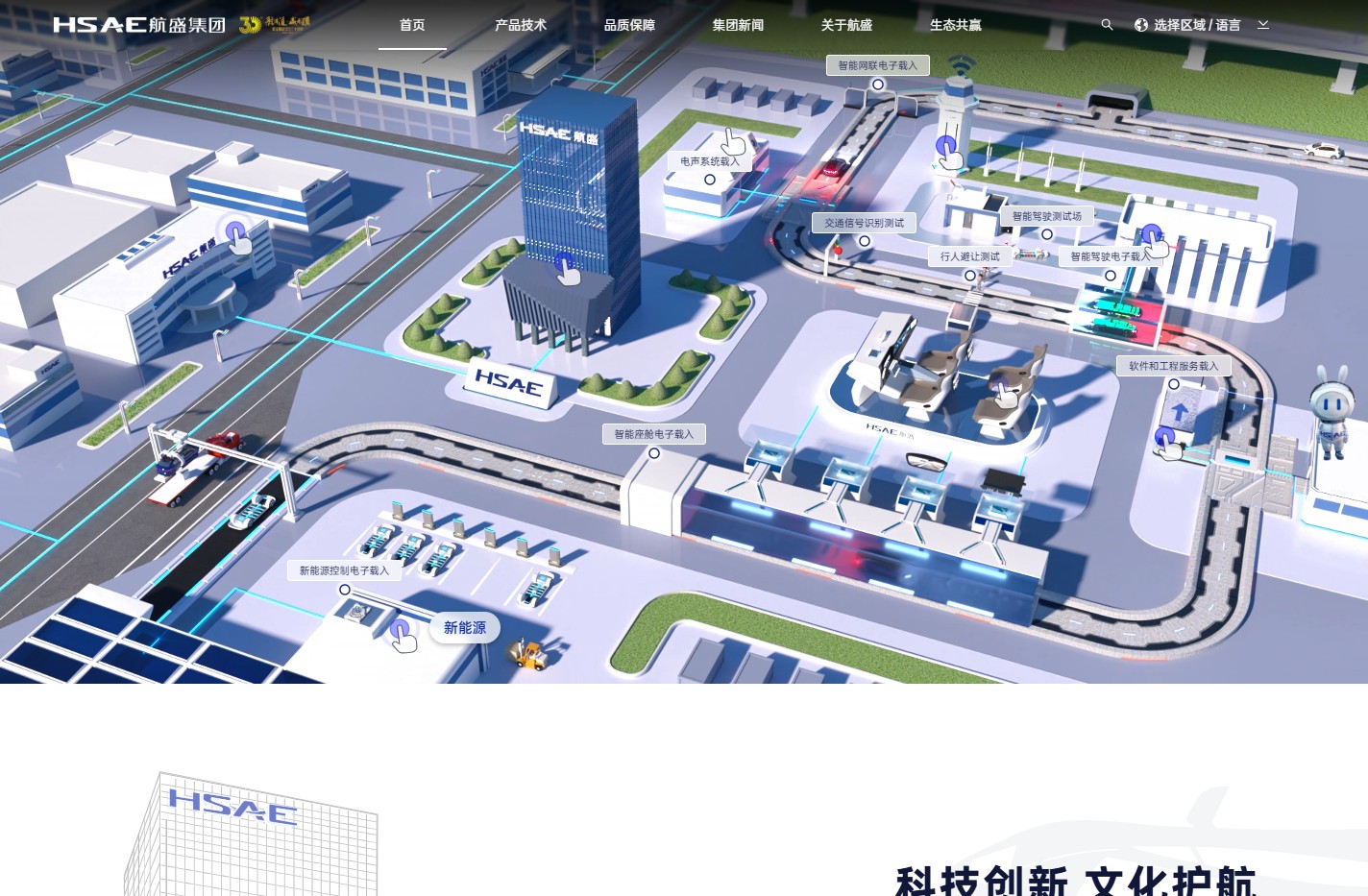Viewport: 1368px width, 896px height.
Task: Open the 生态共赢 page
Action: 955,25
